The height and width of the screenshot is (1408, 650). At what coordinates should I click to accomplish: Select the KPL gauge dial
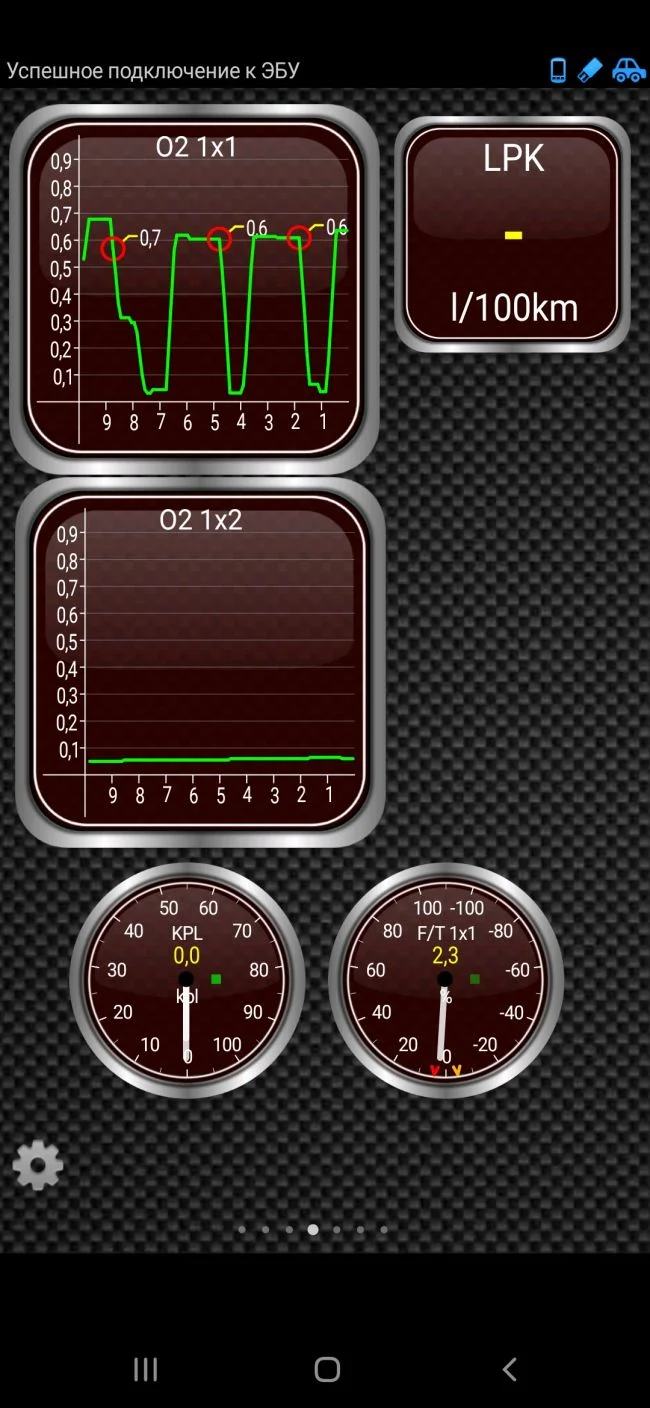coord(186,980)
